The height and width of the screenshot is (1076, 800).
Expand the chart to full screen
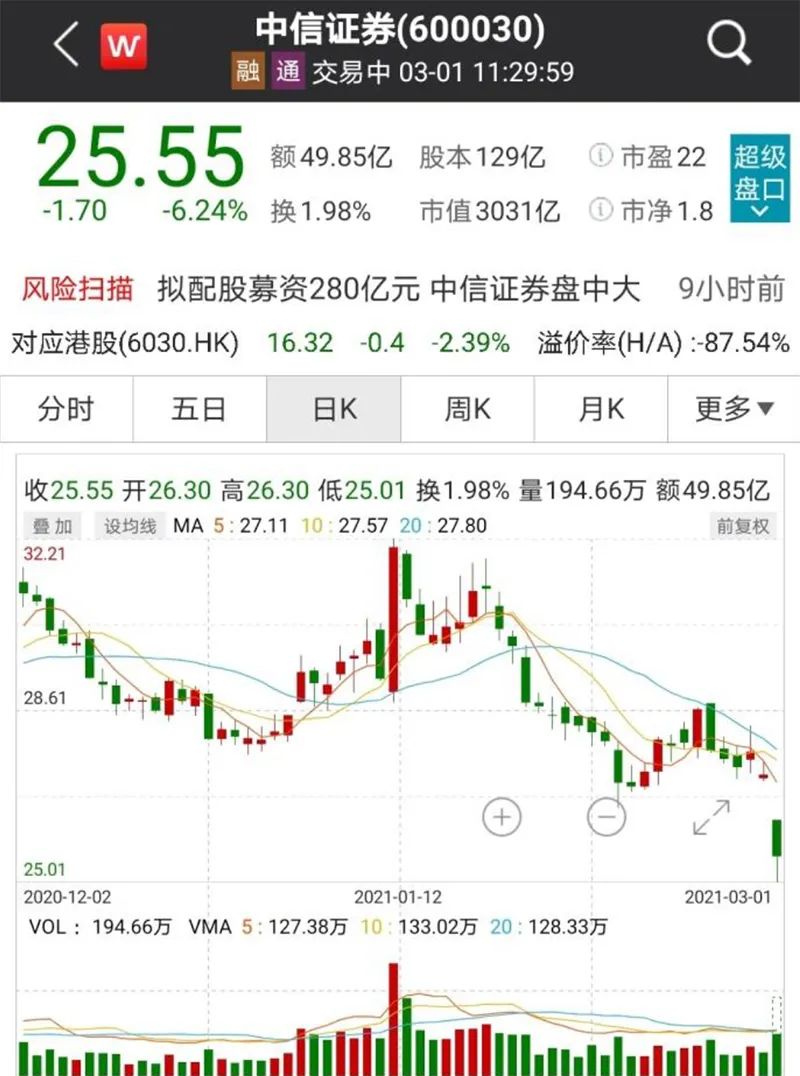point(711,817)
